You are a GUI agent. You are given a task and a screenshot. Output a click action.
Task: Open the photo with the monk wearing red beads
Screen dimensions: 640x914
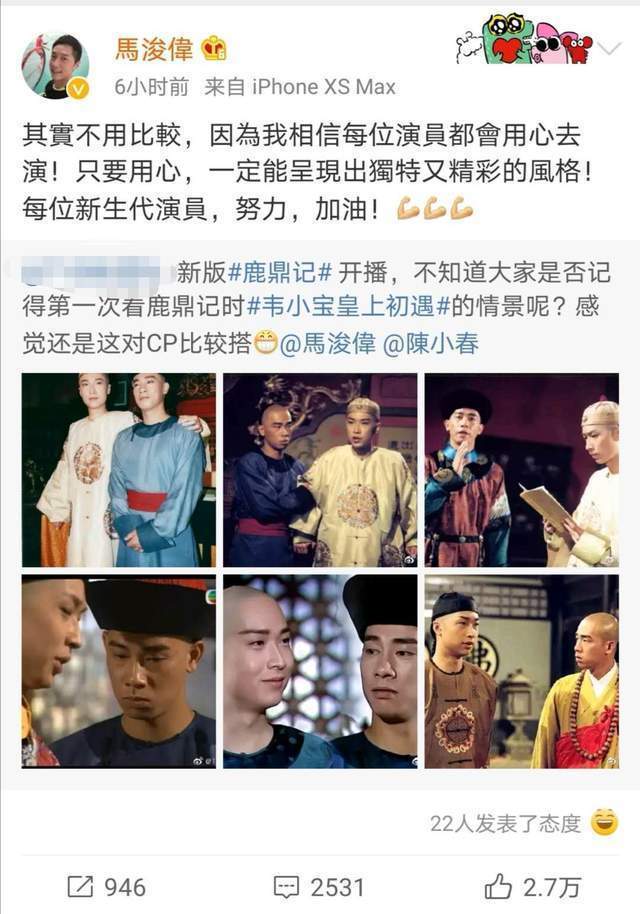(521, 671)
